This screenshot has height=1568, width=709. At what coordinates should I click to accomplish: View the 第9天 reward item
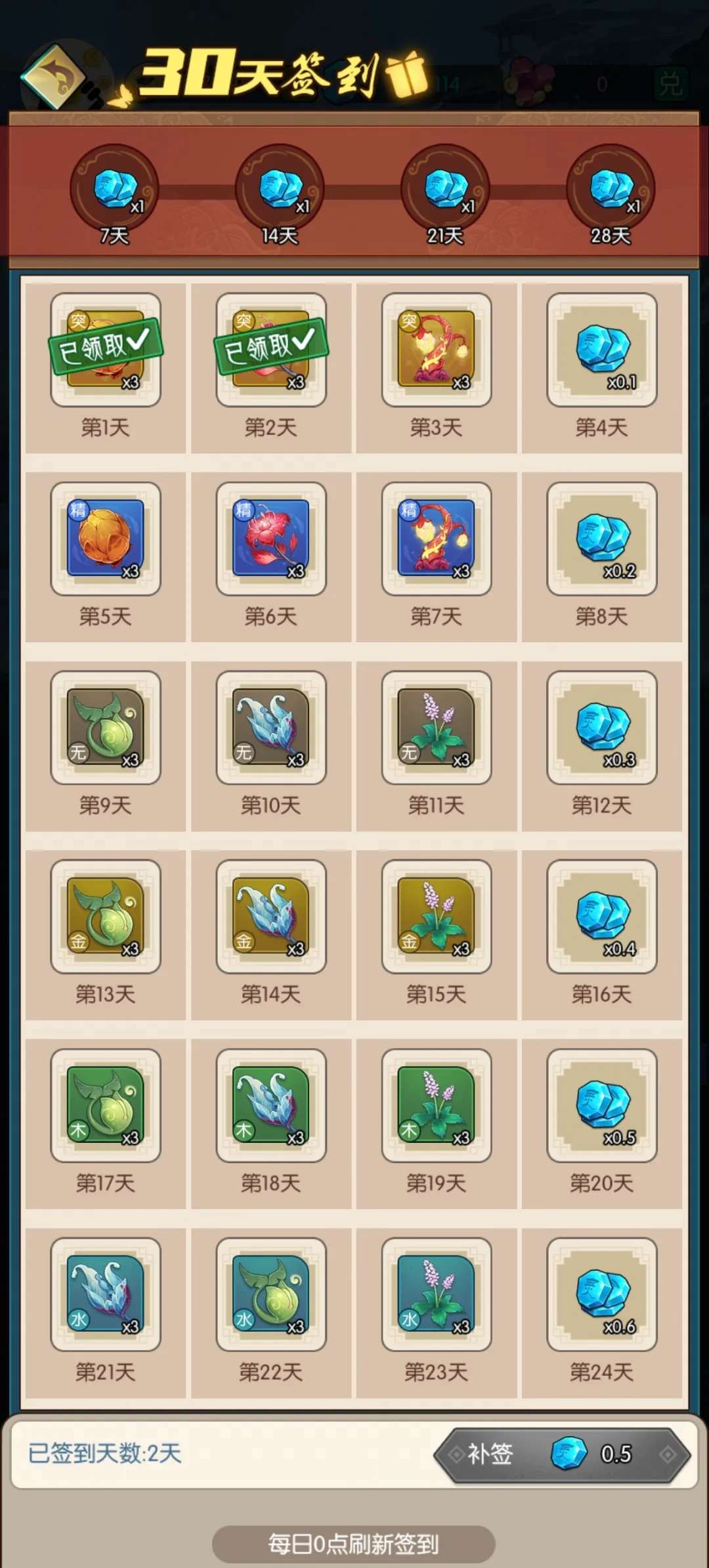[x=106, y=728]
